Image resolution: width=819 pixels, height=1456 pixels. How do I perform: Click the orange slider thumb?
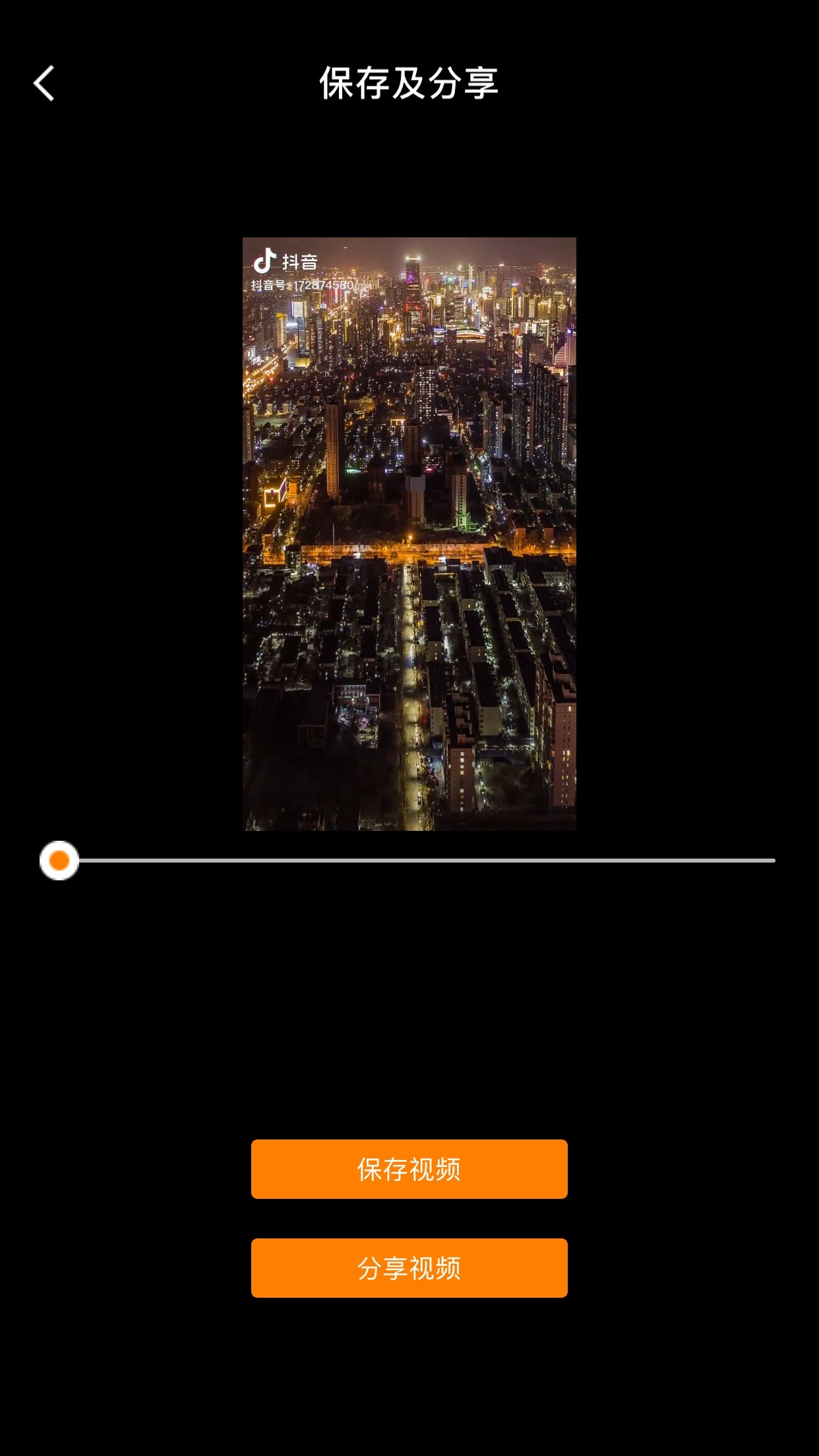click(x=59, y=859)
